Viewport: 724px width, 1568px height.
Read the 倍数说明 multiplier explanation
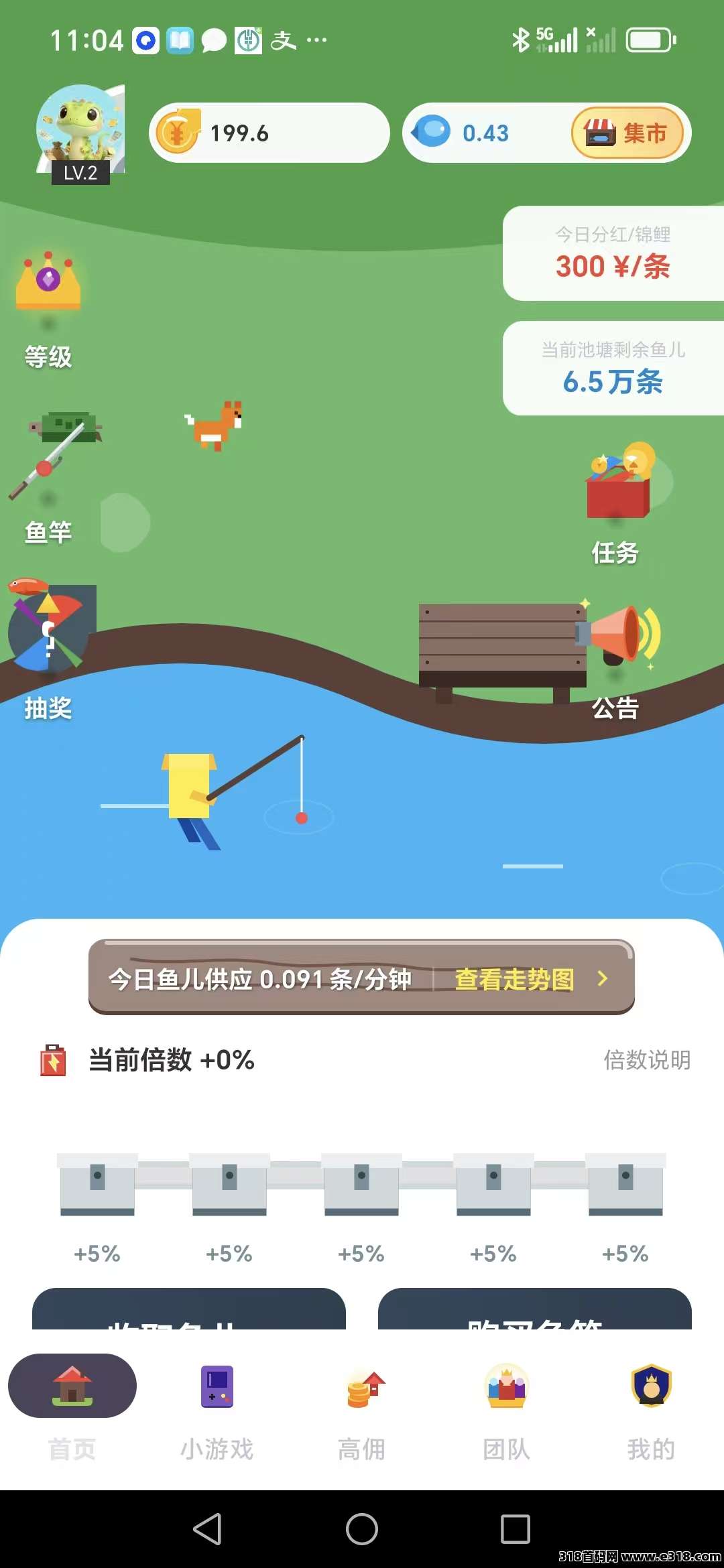click(x=647, y=1060)
